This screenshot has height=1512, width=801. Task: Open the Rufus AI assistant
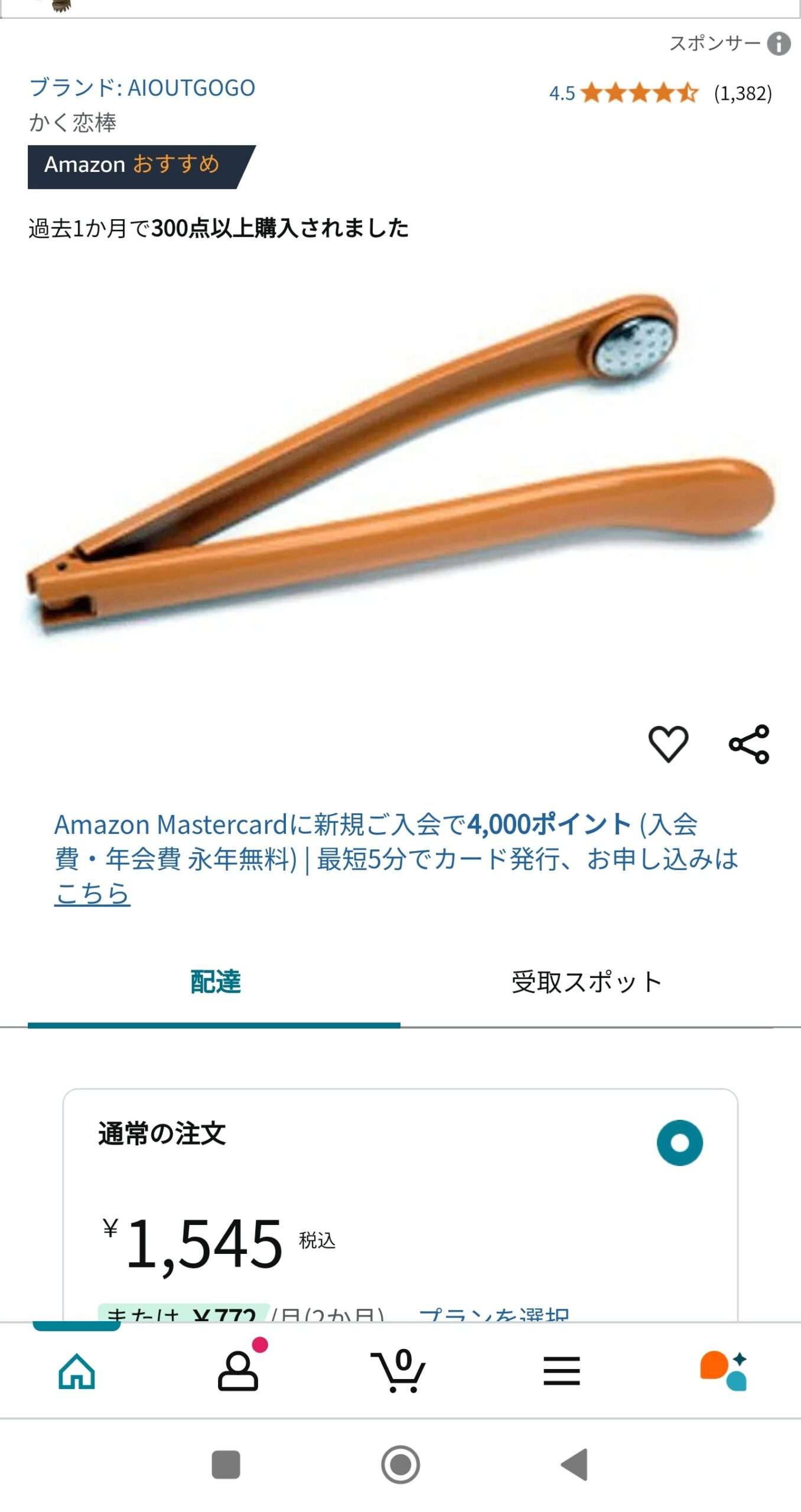[x=723, y=1371]
